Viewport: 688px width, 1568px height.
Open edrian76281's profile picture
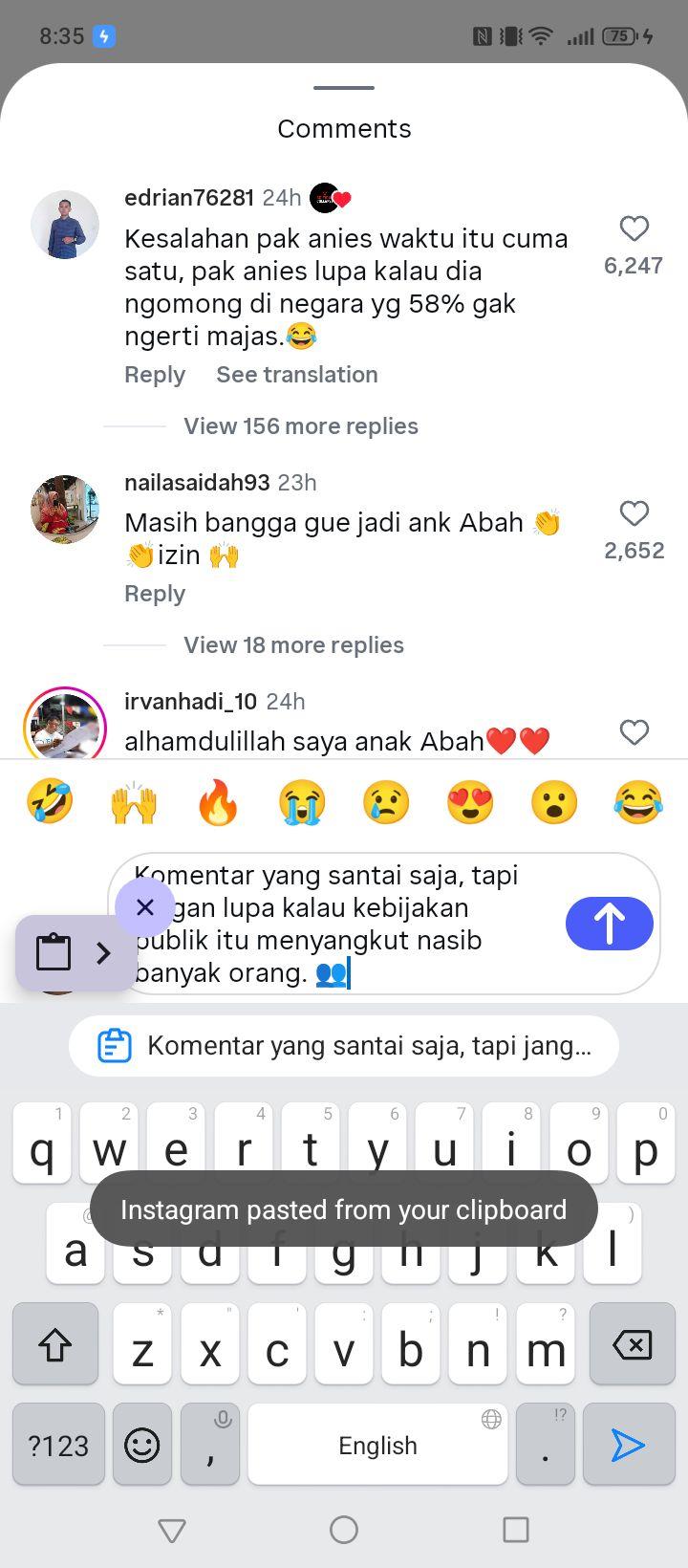pyautogui.click(x=65, y=225)
